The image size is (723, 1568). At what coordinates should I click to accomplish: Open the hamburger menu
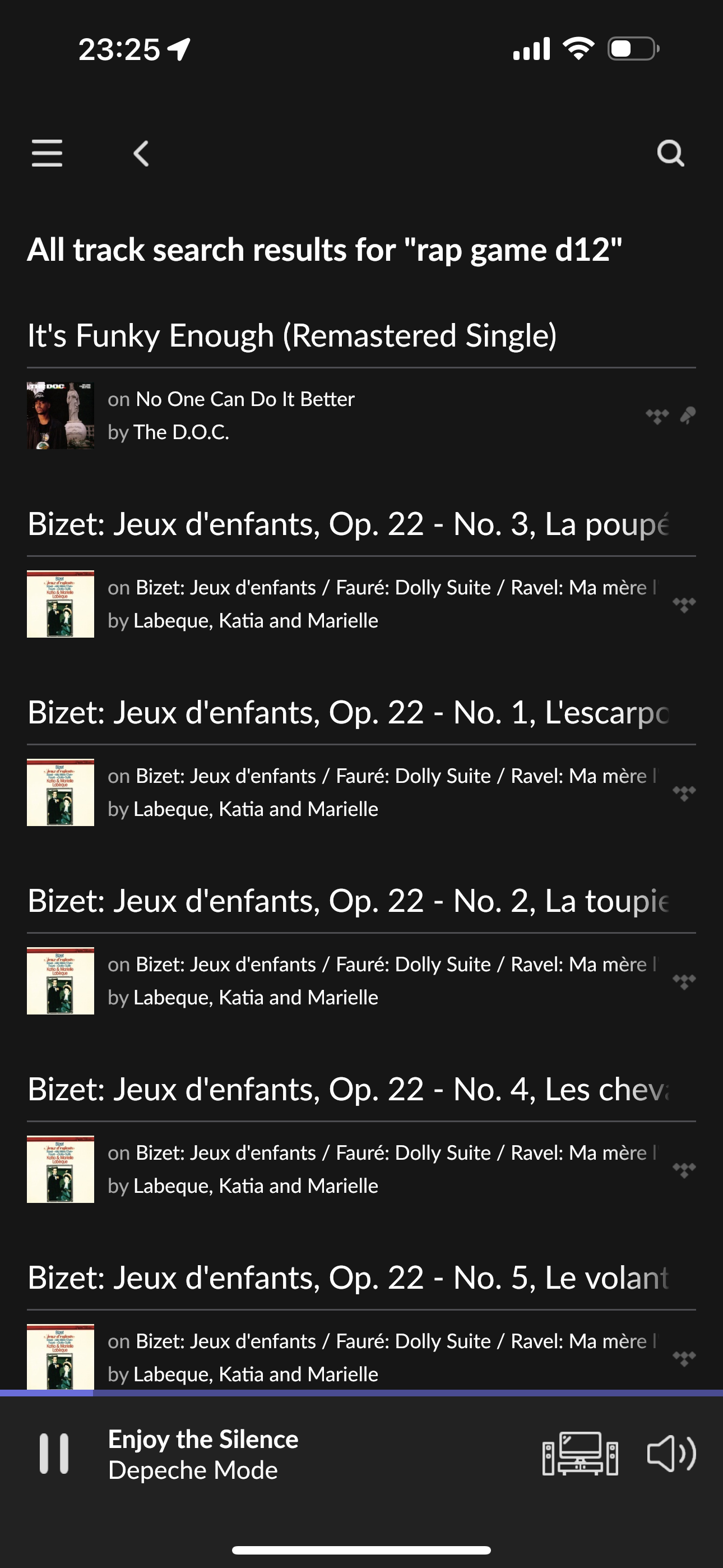coord(47,153)
